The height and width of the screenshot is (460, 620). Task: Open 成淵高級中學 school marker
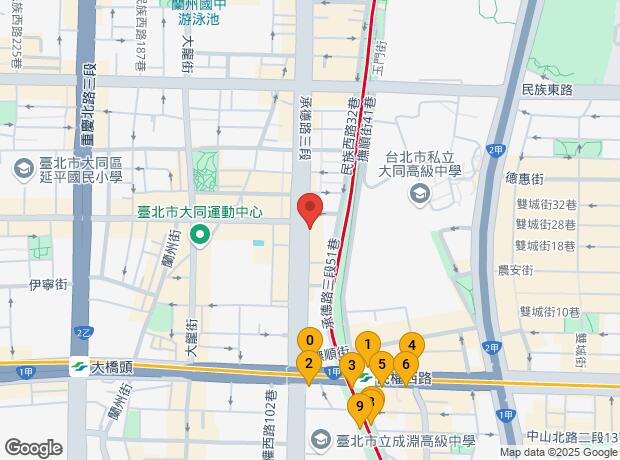pos(320,439)
